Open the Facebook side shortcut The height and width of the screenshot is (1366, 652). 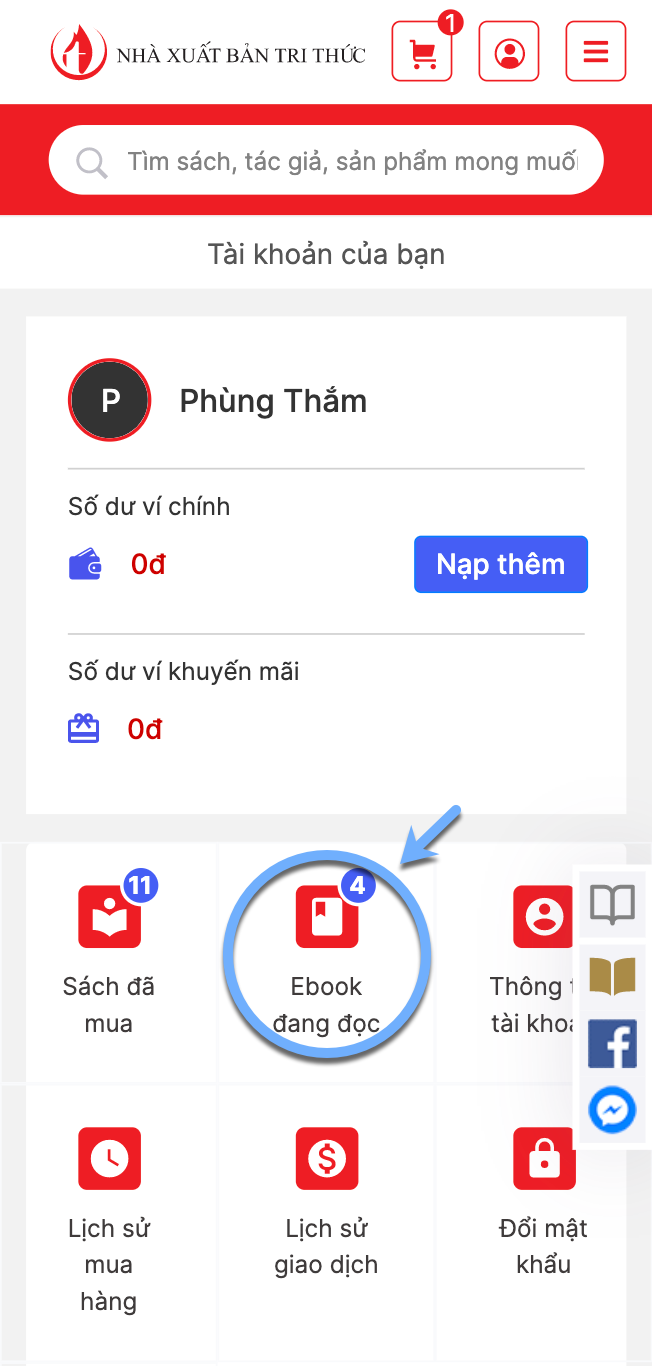pos(612,1044)
